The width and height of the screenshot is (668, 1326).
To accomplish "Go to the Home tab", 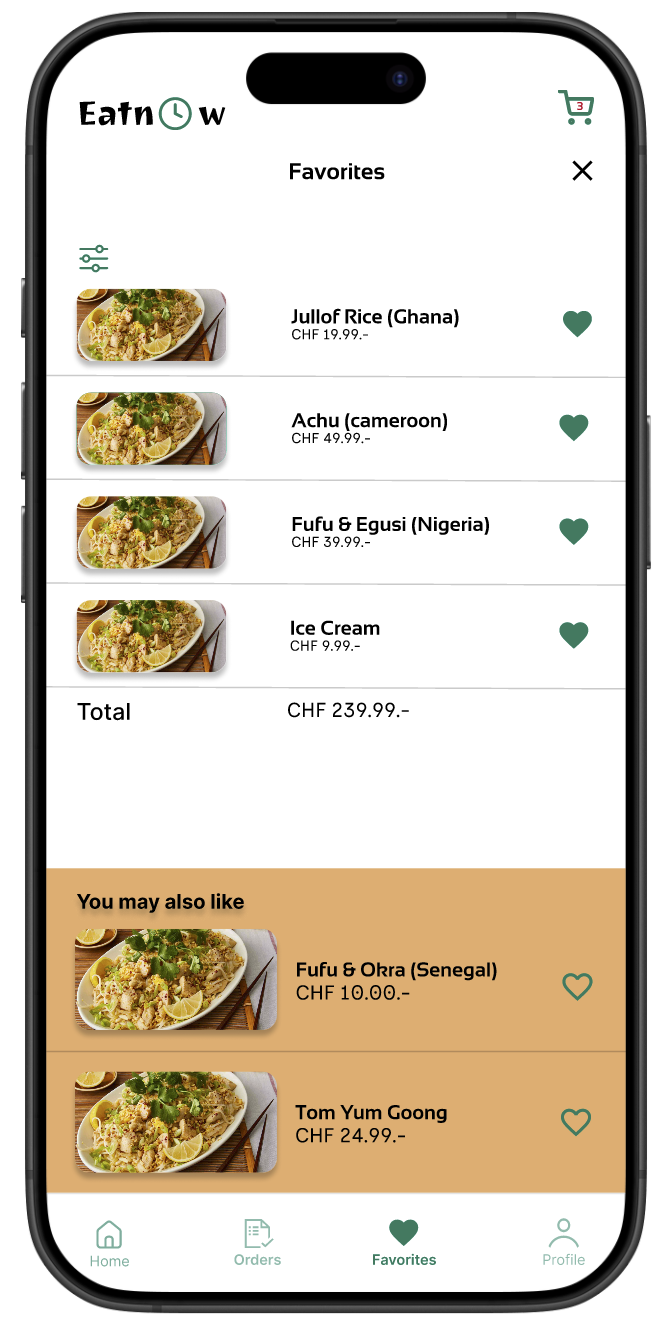I will pos(109,1243).
